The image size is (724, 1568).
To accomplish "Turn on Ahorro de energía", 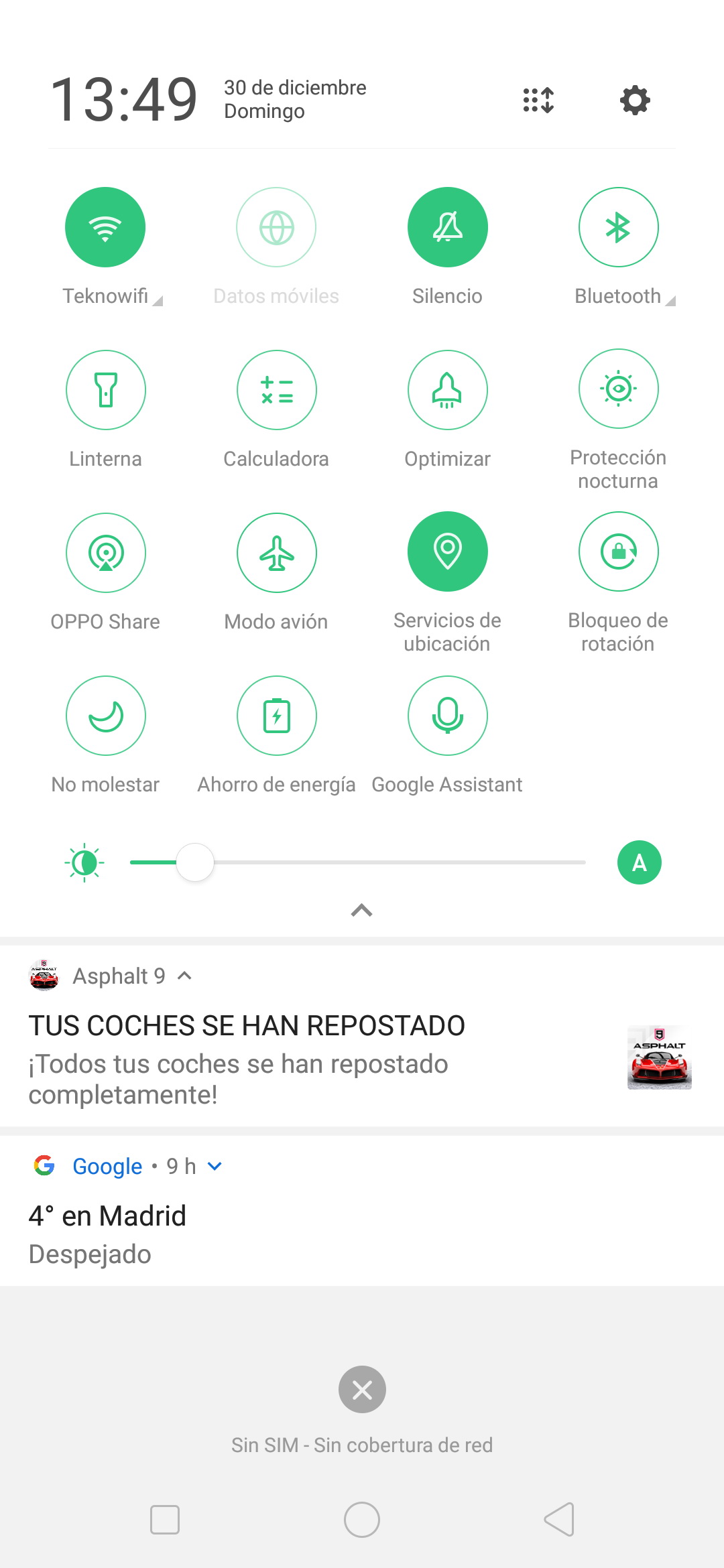I will tap(276, 716).
